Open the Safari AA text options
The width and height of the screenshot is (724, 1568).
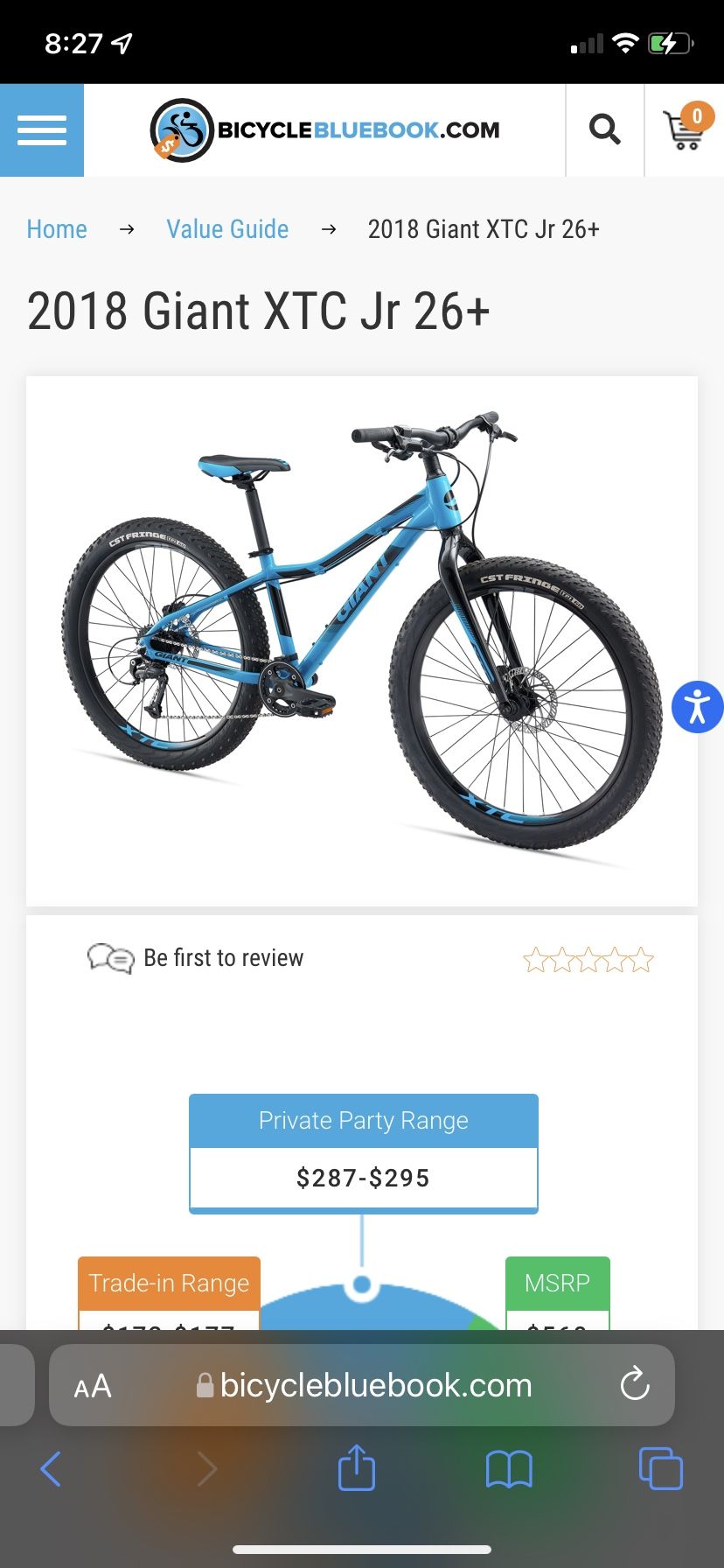click(93, 1386)
